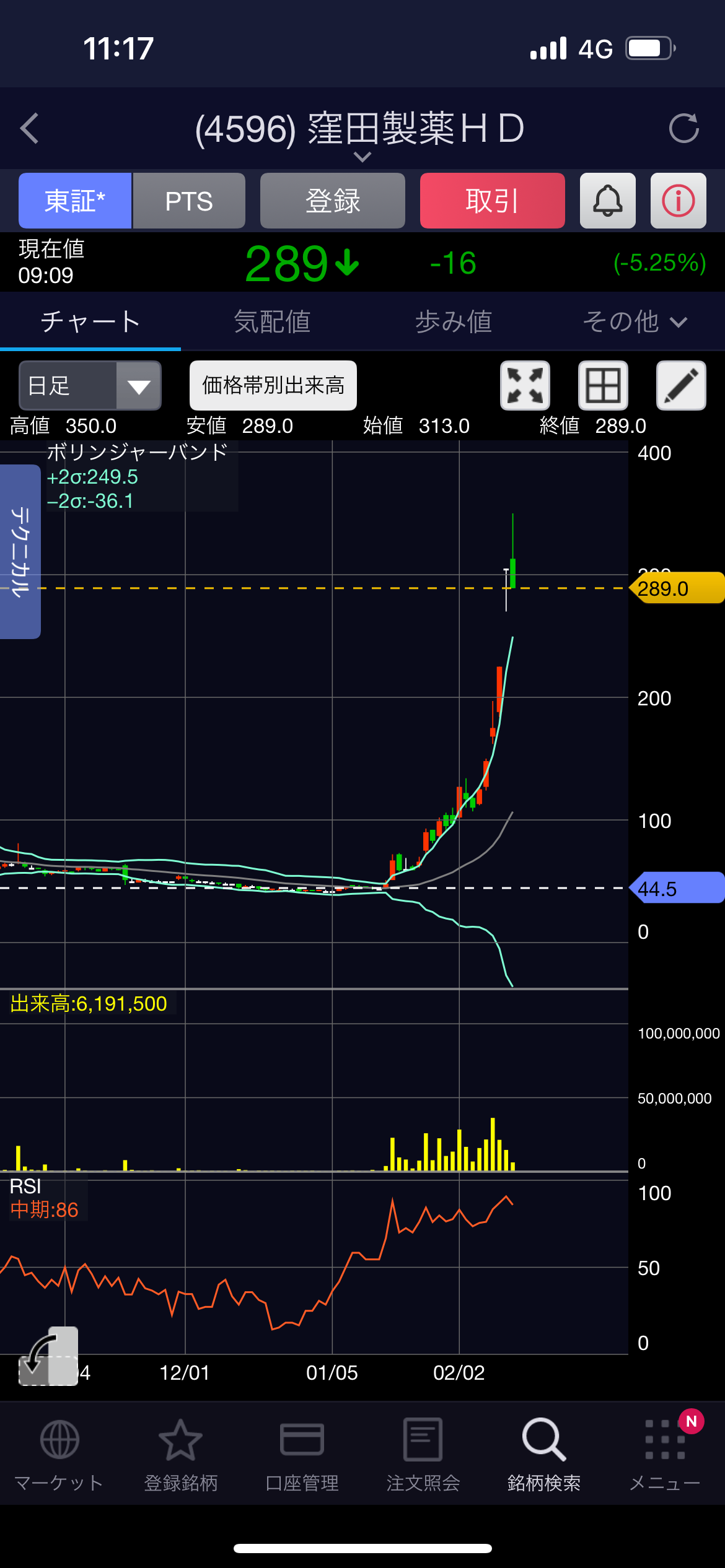Switch to the PTS market

pos(189,201)
